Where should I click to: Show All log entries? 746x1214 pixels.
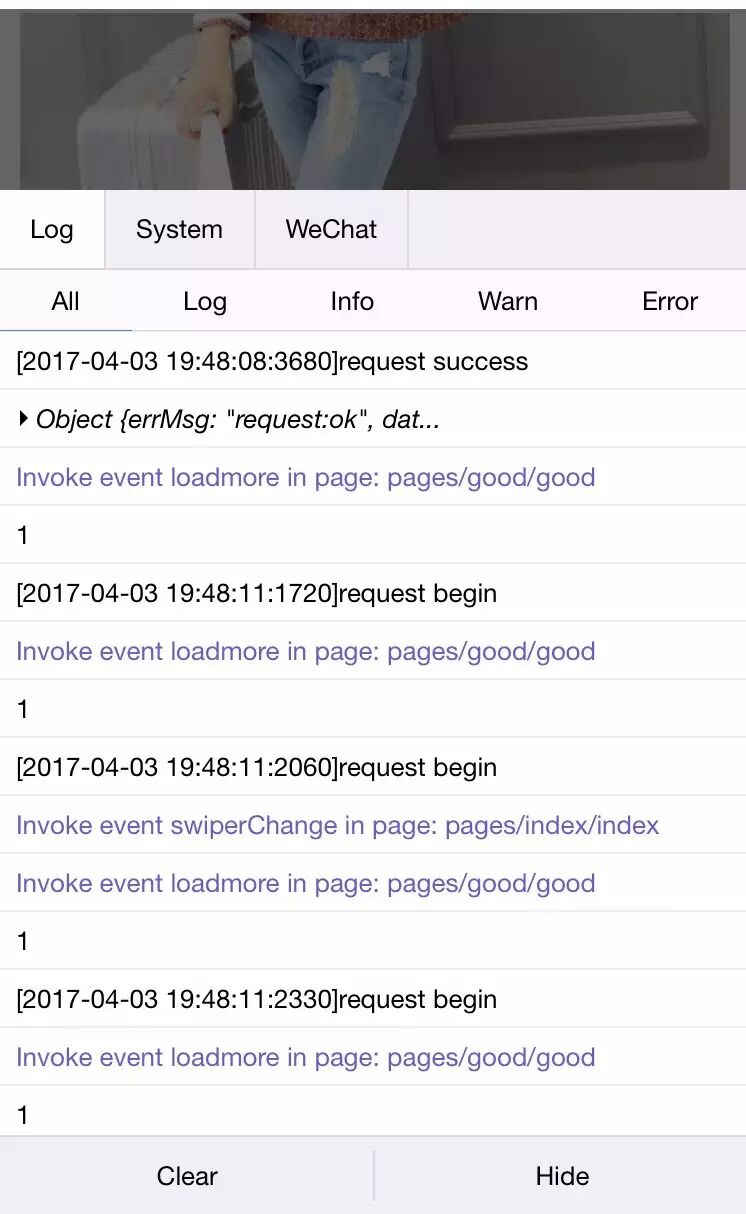(x=65, y=301)
